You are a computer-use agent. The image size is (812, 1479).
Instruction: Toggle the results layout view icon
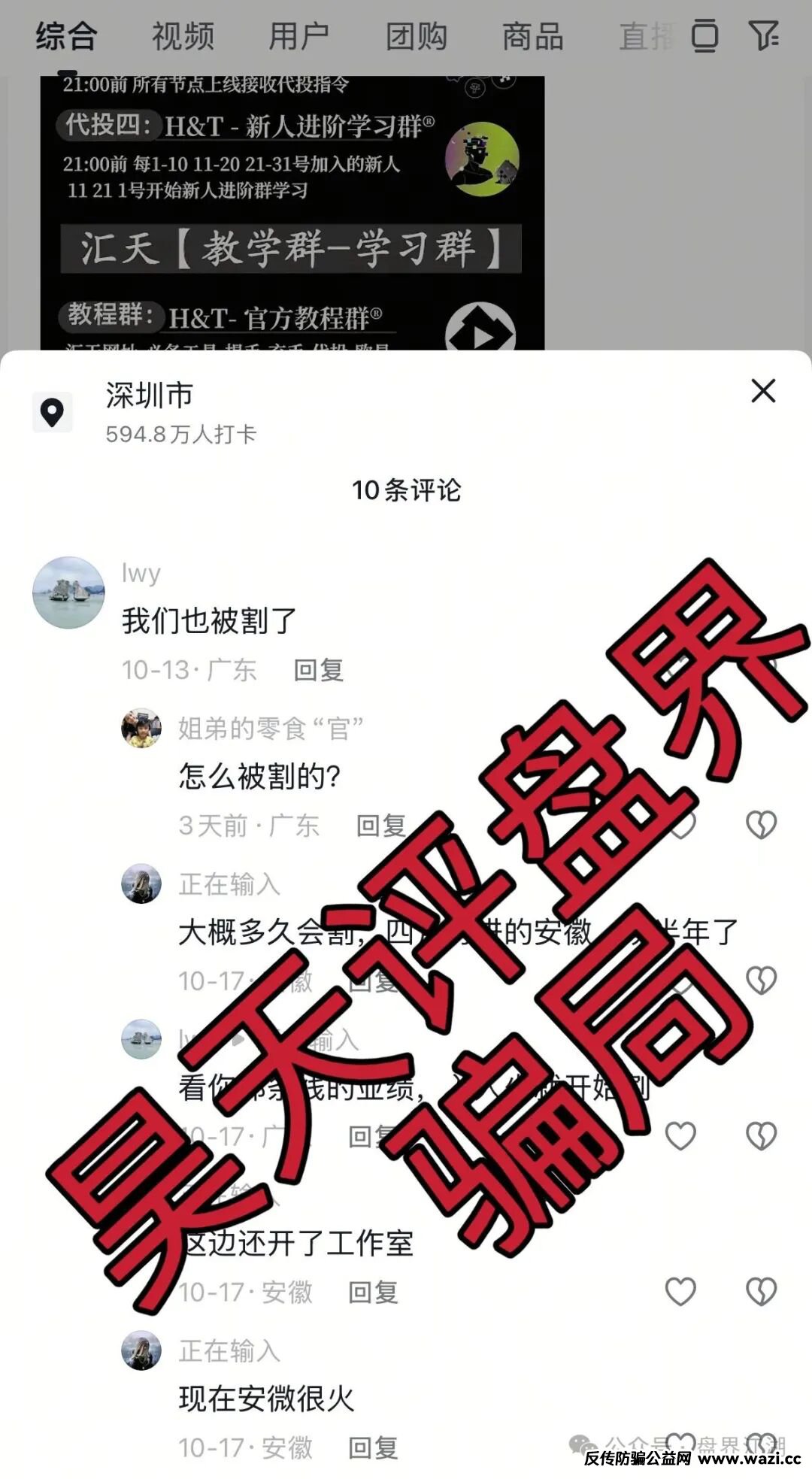(x=704, y=36)
